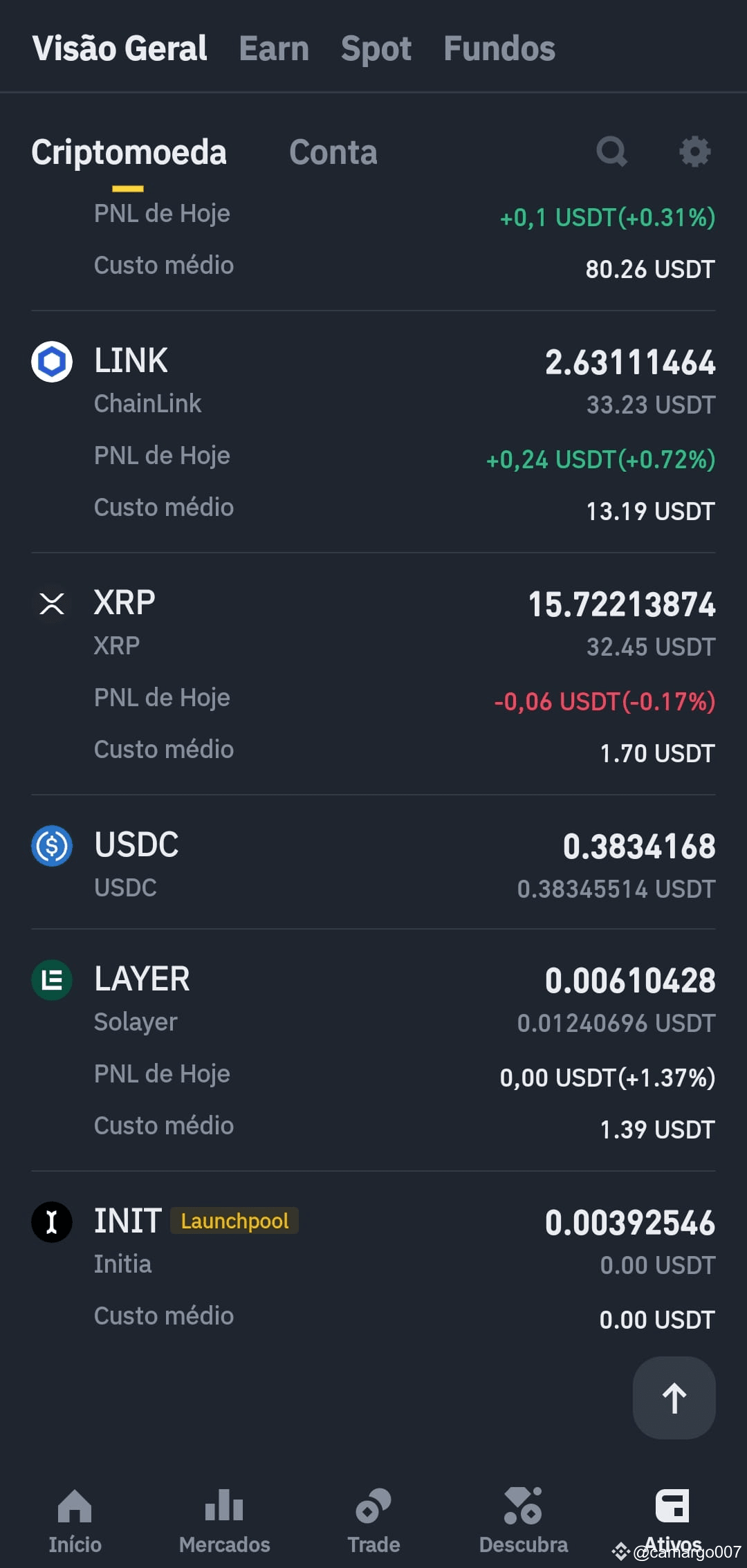
Task: Select the Visão Geral tab
Action: tap(120, 48)
